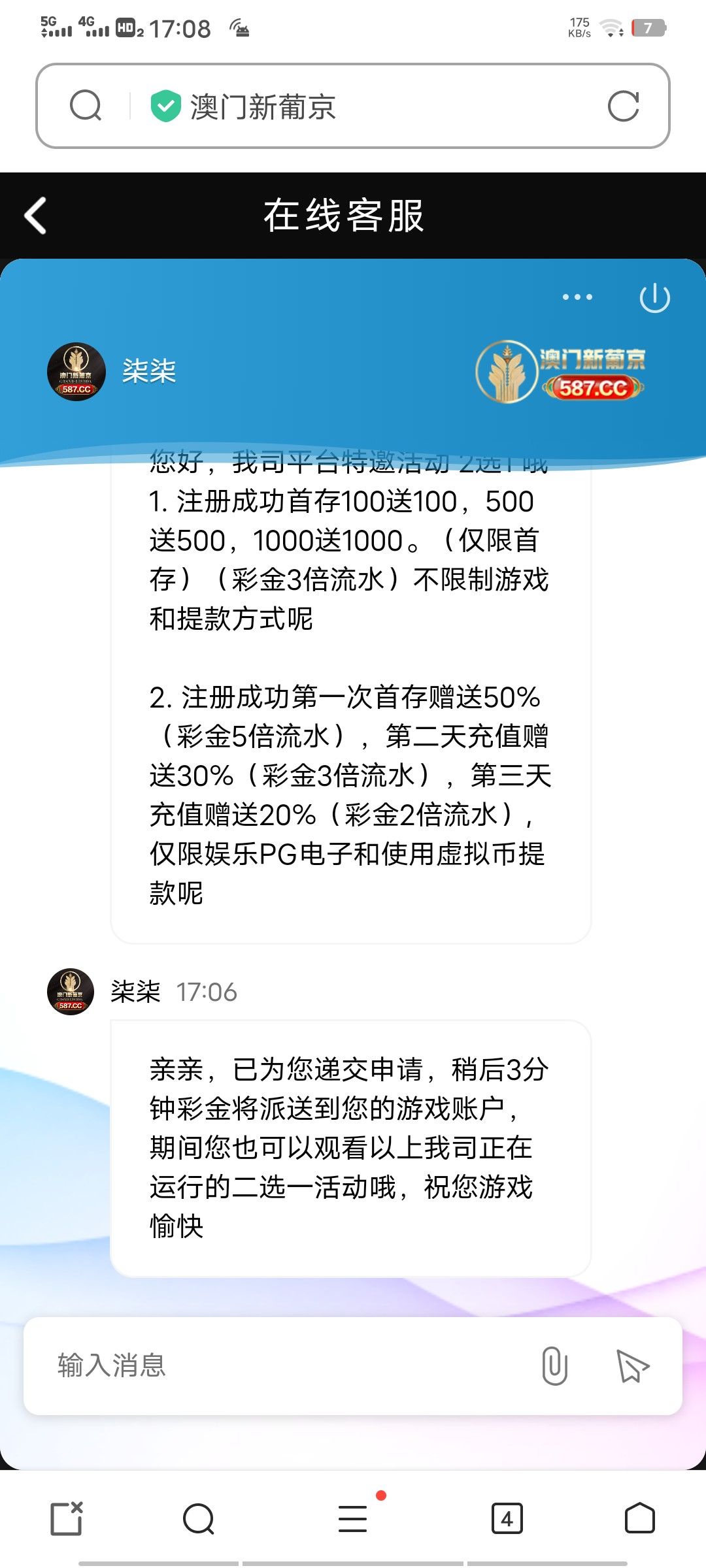End the chat with the power icon

click(x=654, y=299)
